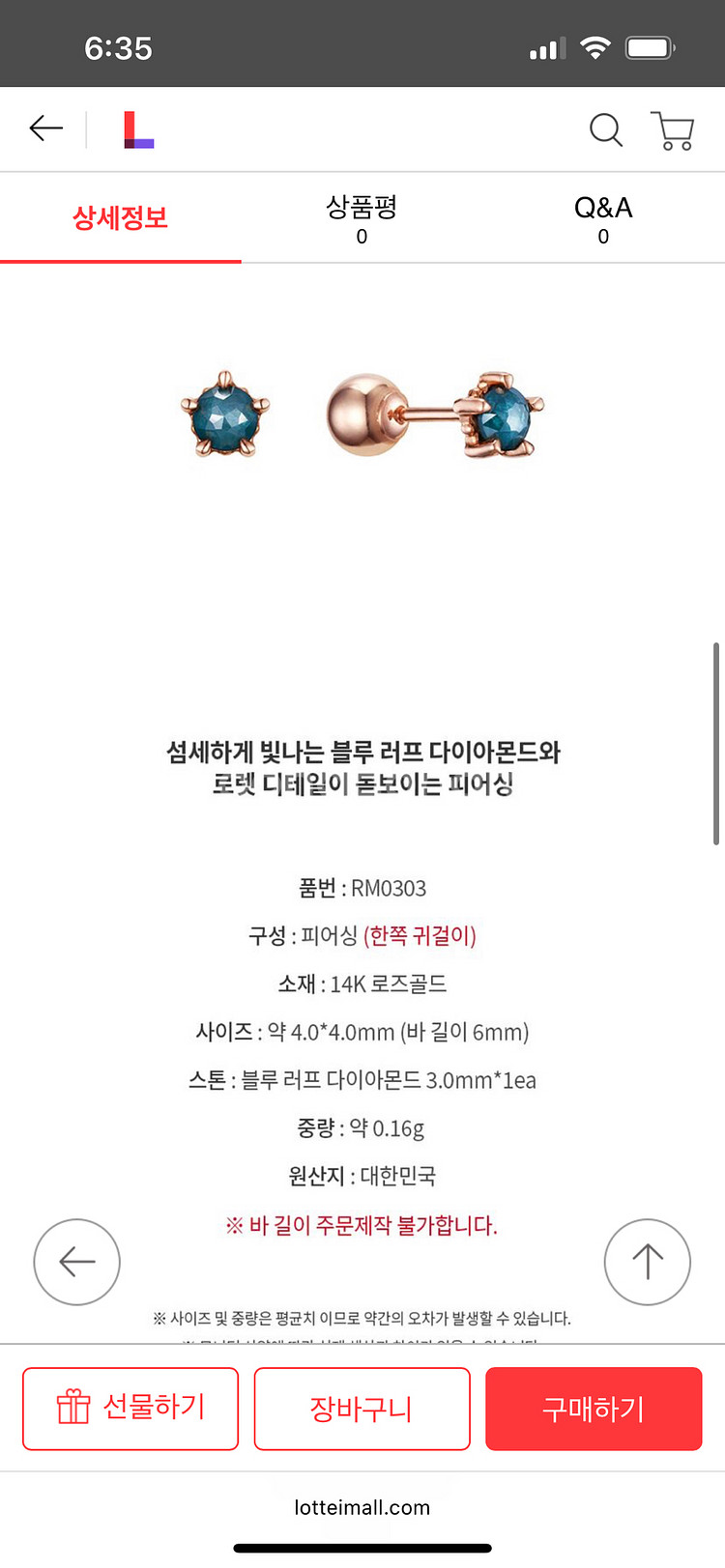Tap the round floating back arrow button

(x=77, y=1262)
